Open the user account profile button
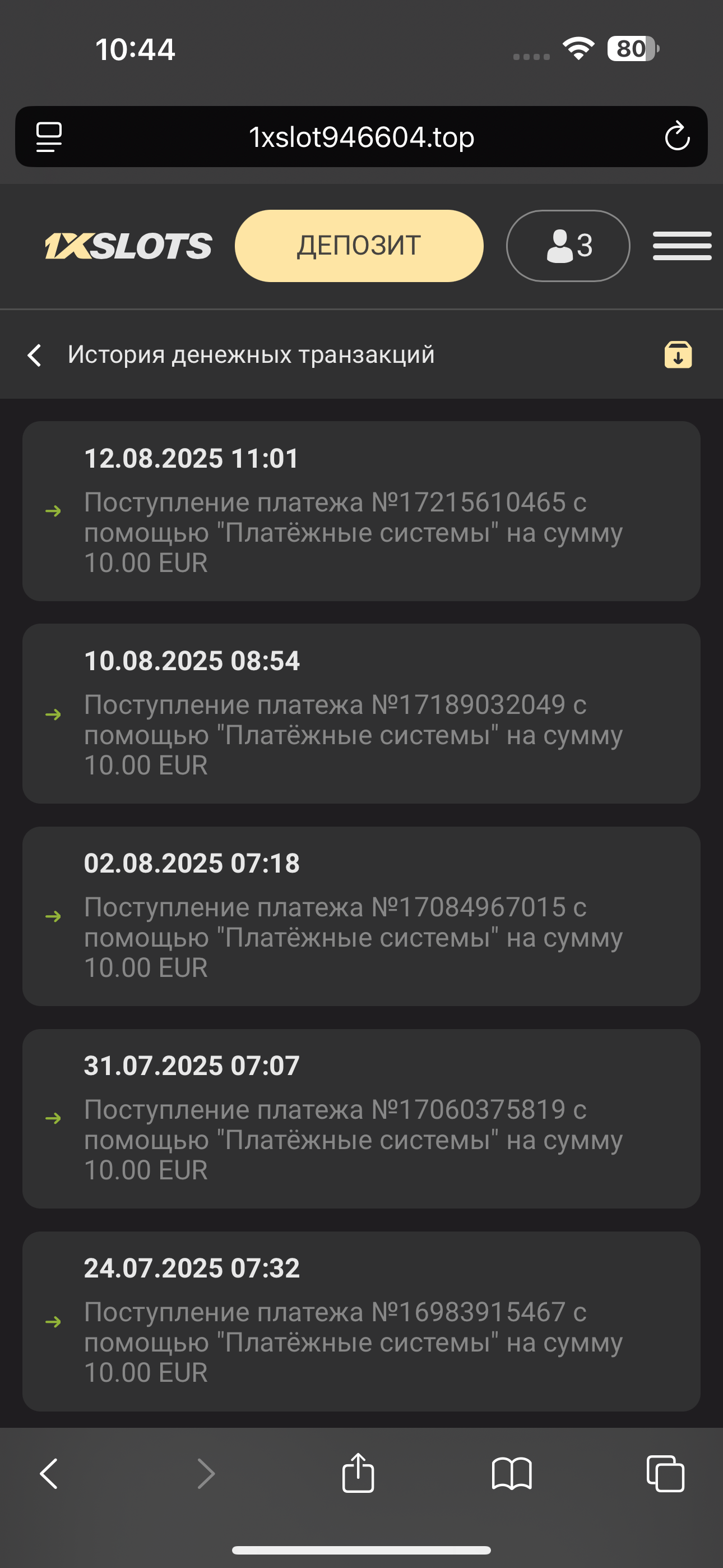The height and width of the screenshot is (1568, 723). pos(567,246)
